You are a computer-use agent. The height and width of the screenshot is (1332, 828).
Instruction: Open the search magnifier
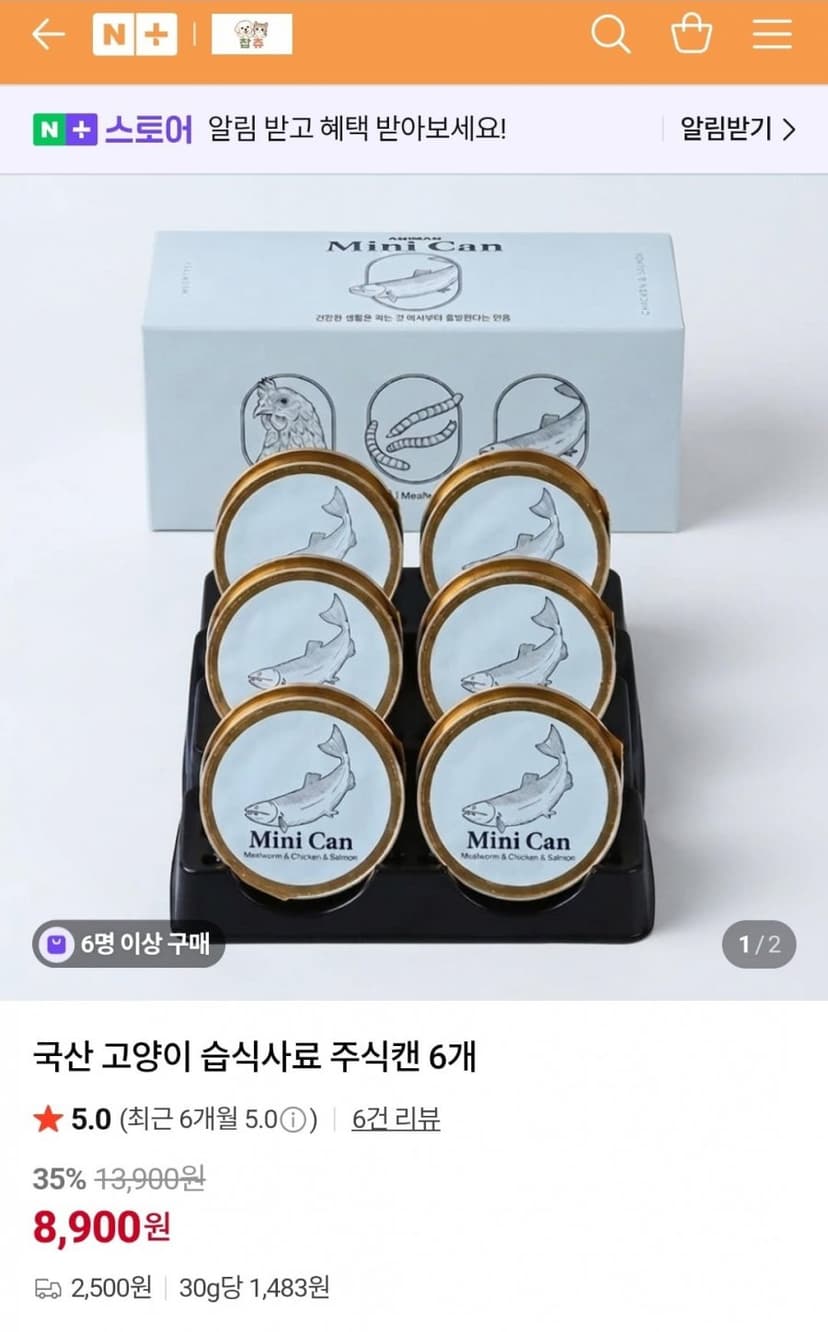pos(610,35)
